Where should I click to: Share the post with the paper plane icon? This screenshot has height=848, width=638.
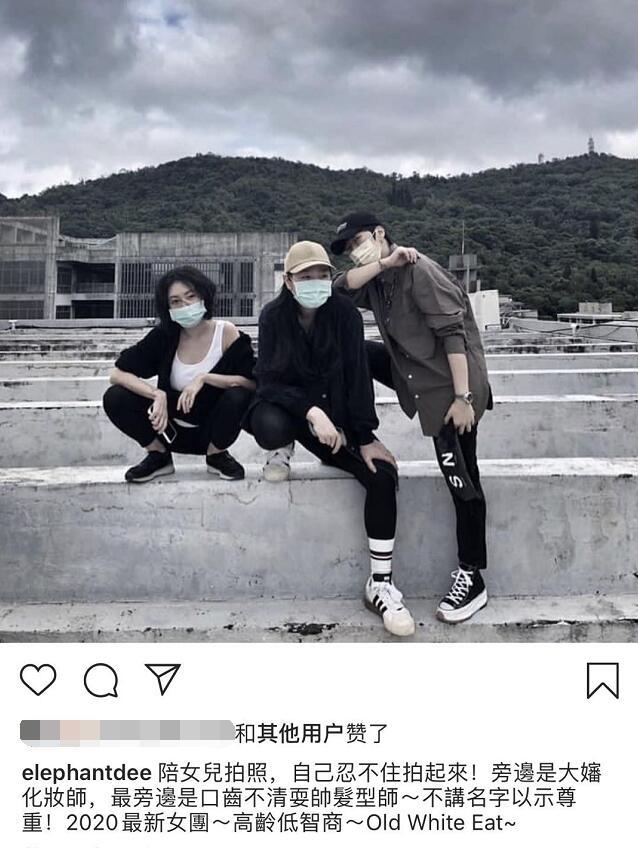(162, 679)
